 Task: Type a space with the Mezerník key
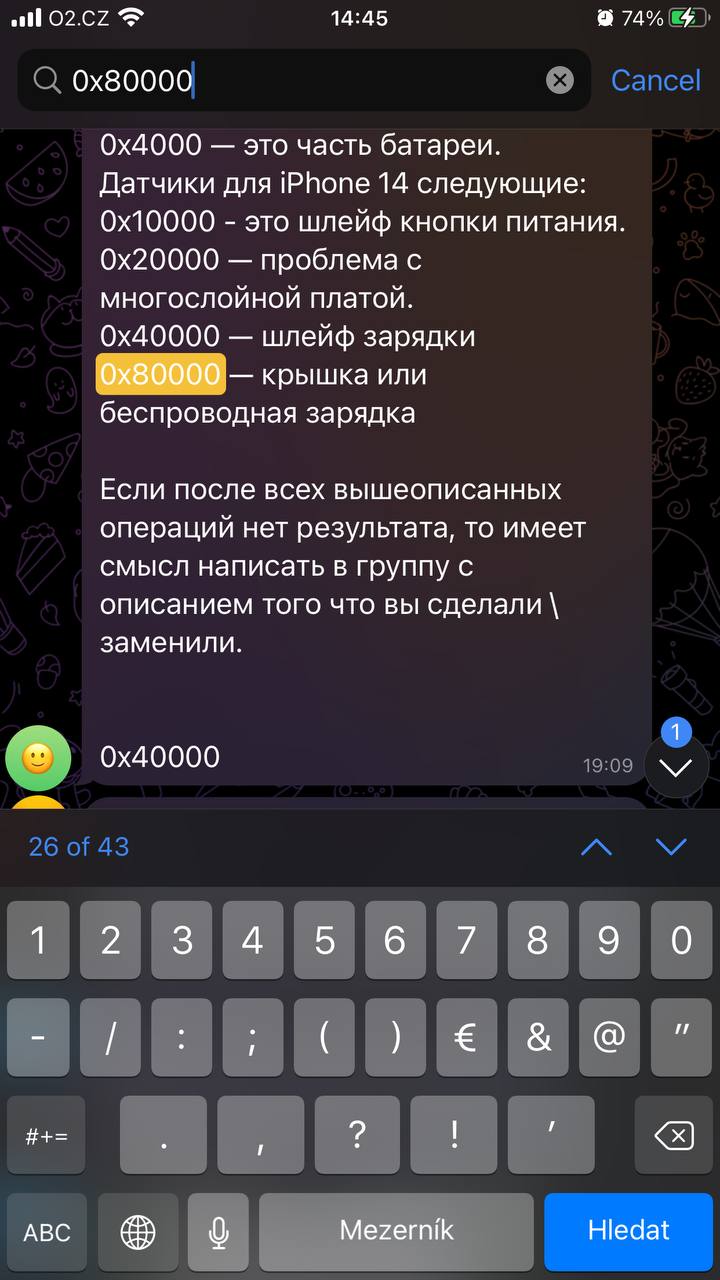click(x=397, y=1231)
